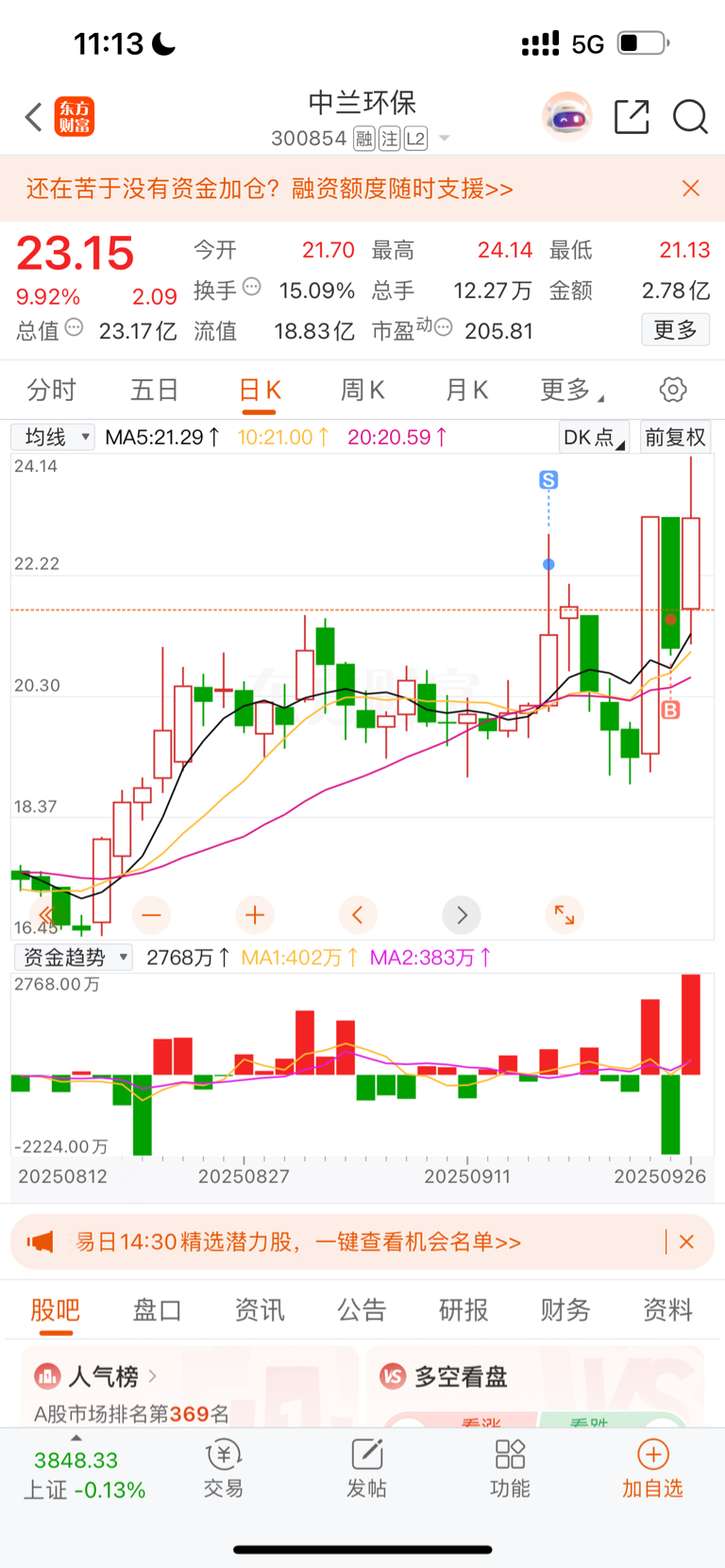Open the 交易 trading button
This screenshot has width=725, height=1568.
click(x=224, y=1468)
